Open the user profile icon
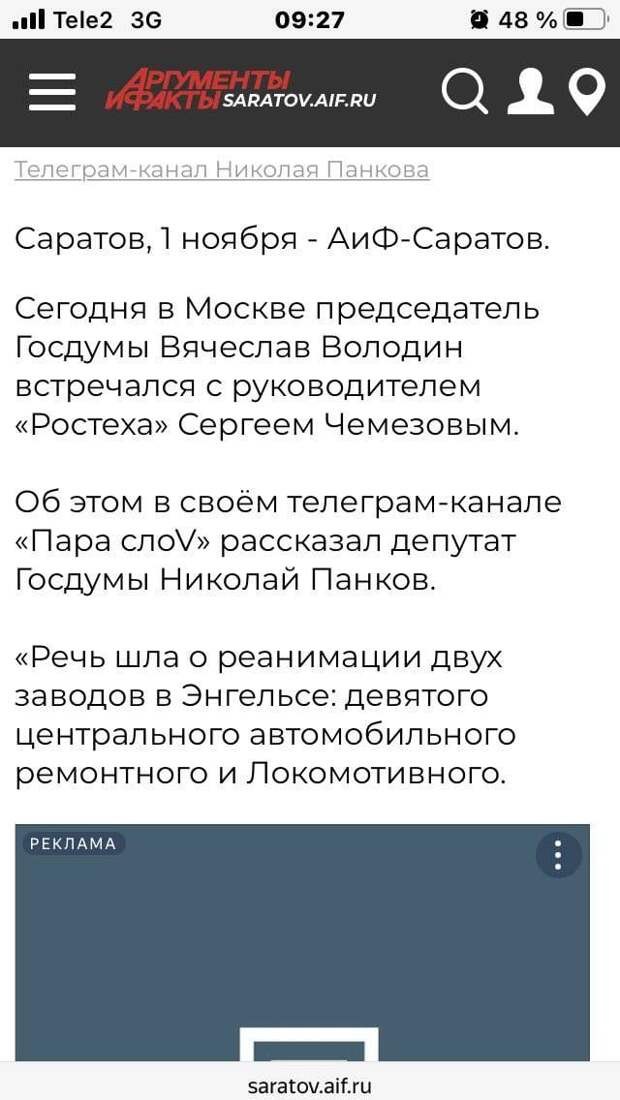This screenshot has height=1100, width=620. click(x=530, y=91)
